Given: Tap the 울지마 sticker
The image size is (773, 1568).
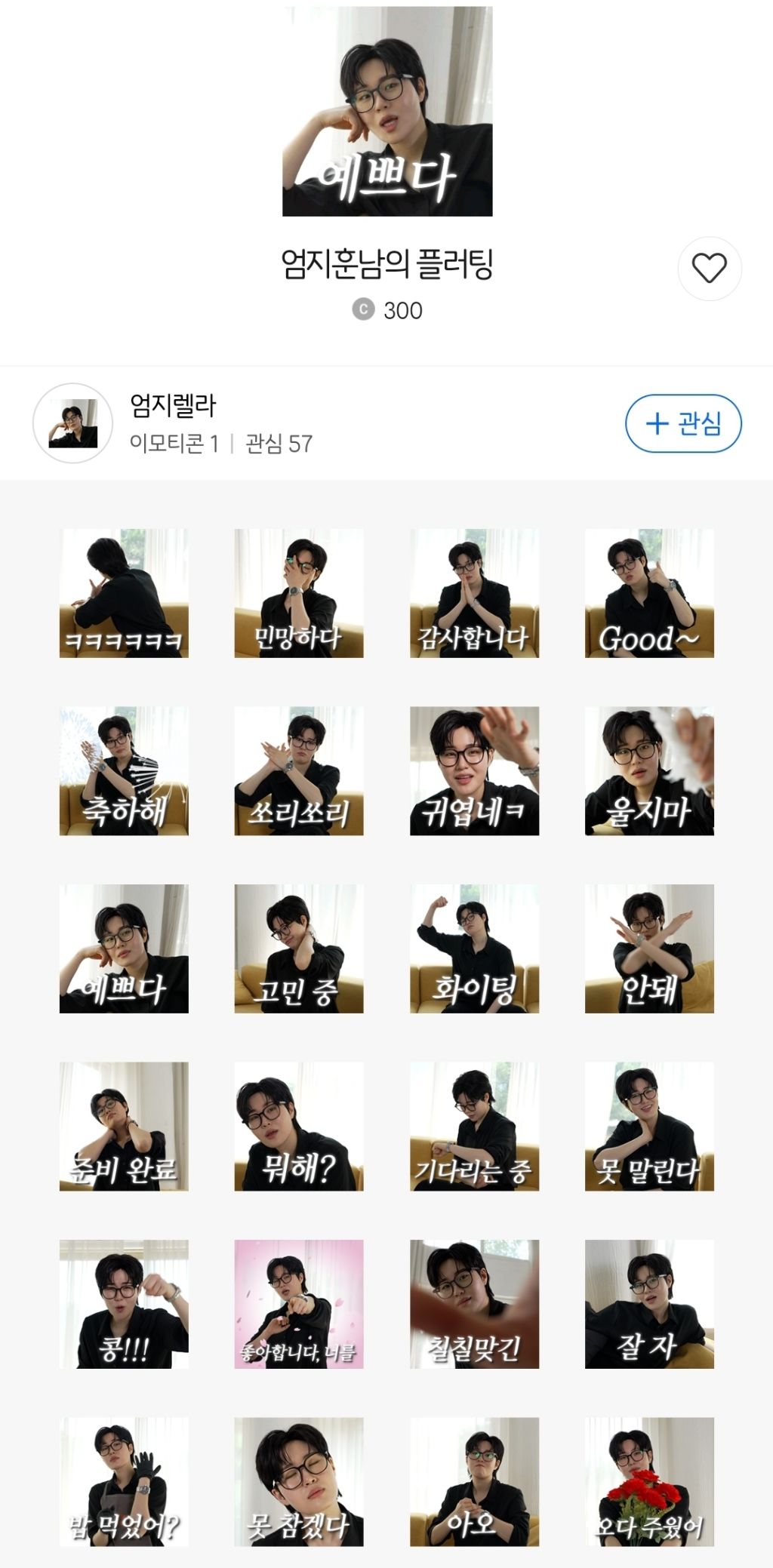Looking at the screenshot, I should click(x=649, y=771).
